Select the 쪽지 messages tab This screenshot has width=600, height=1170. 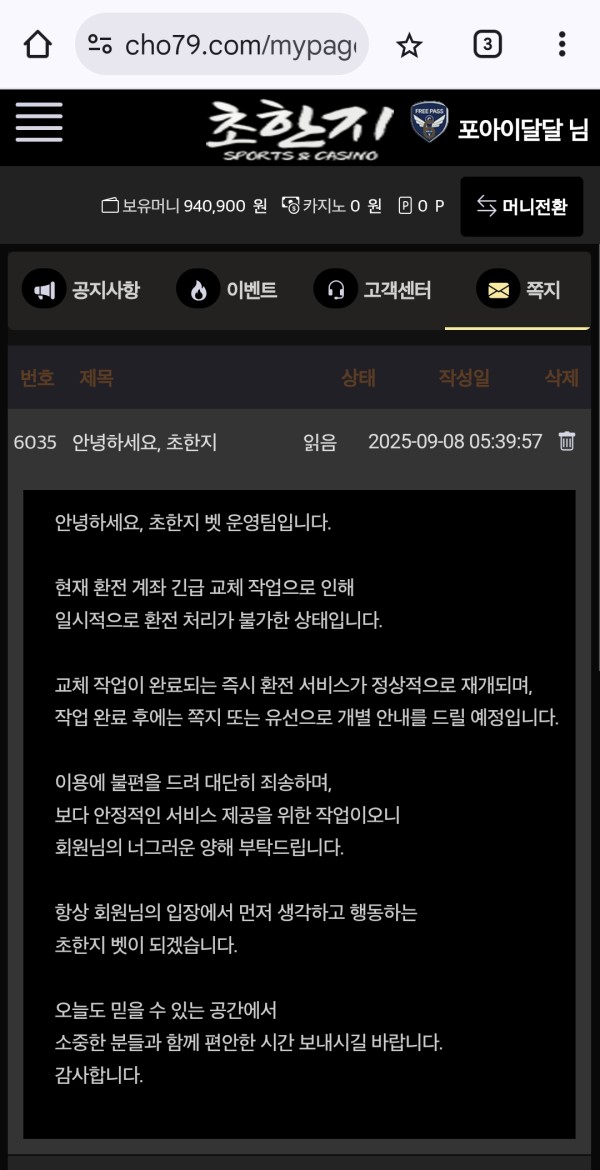(518, 290)
